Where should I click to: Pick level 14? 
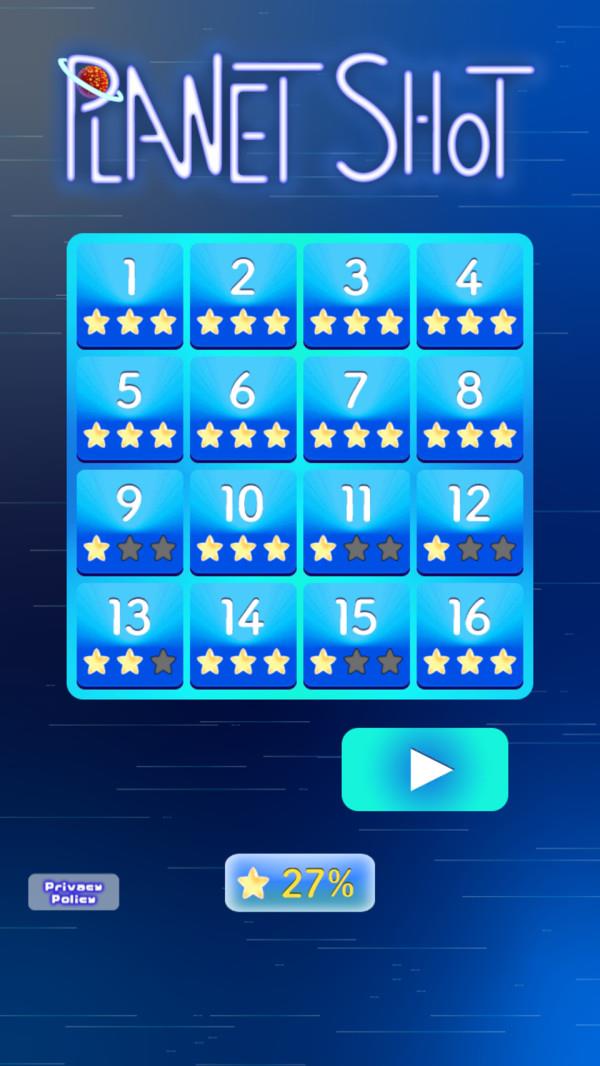243,635
